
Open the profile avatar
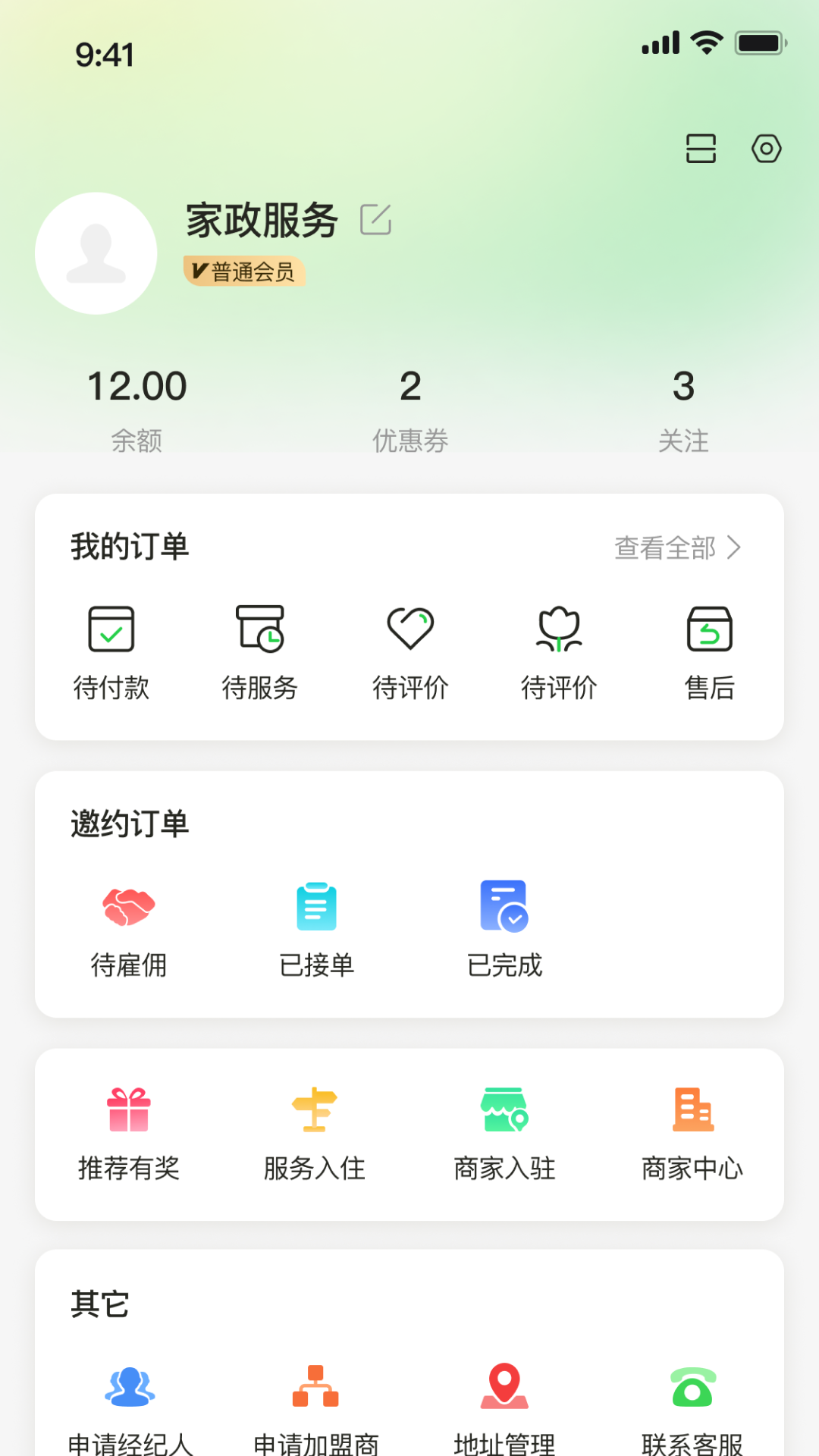coord(96,253)
